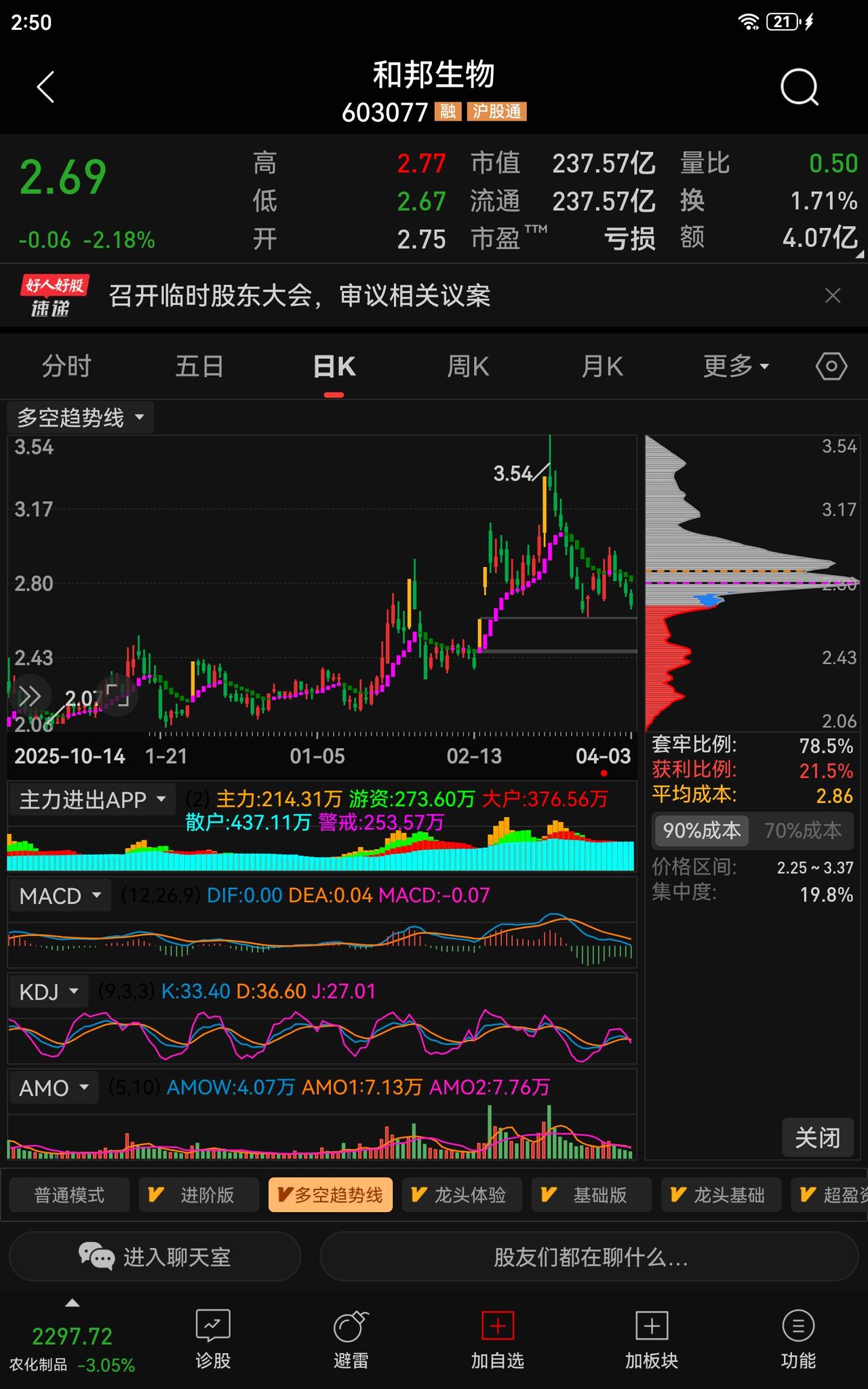Open the 避雷 risk-avoidance tool
Viewport: 868px width, 1389px height.
[x=351, y=1339]
